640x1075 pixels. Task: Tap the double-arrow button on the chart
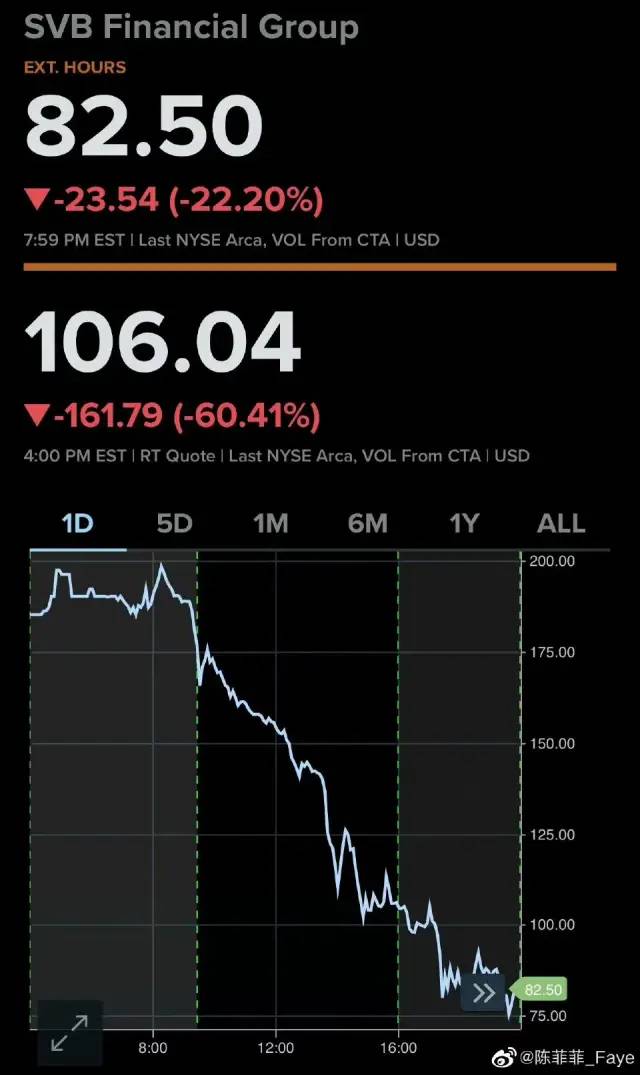point(484,993)
